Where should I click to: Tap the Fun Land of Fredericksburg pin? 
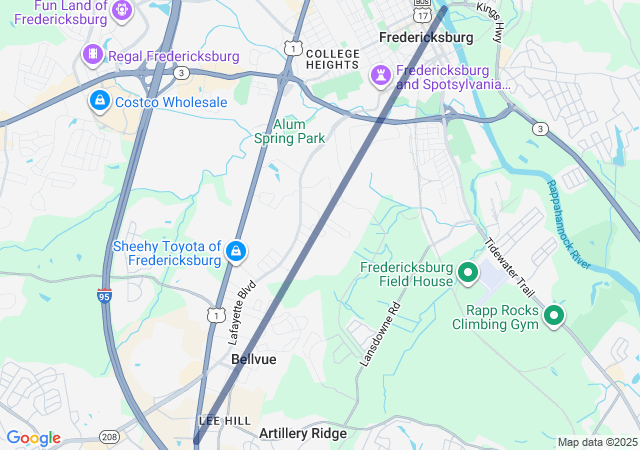click(122, 11)
